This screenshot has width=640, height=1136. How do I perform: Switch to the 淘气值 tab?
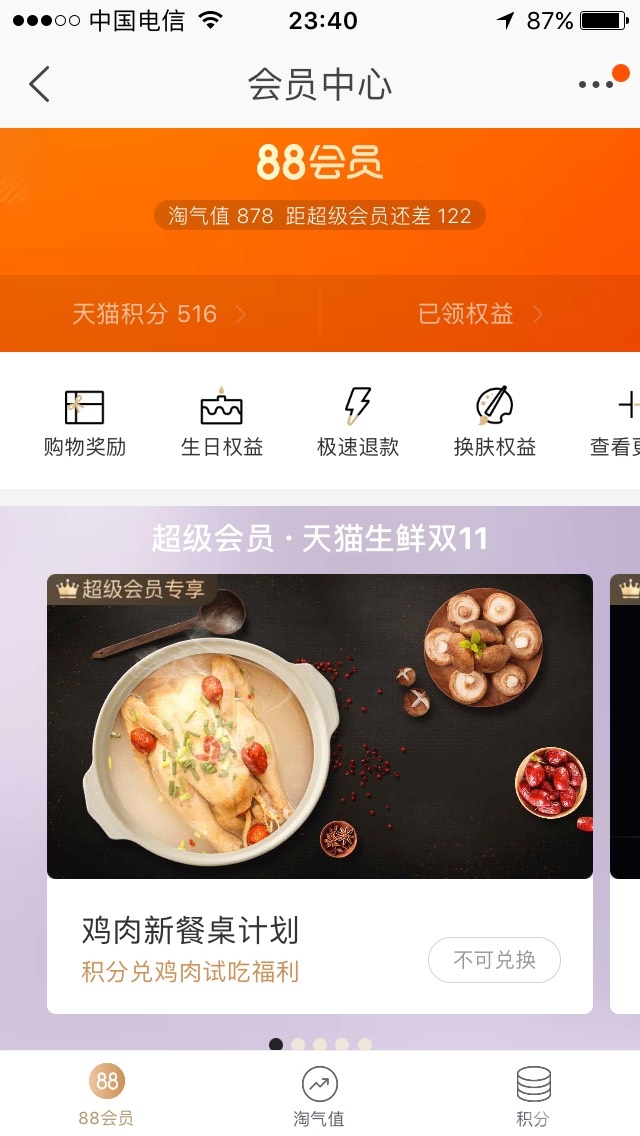319,1095
